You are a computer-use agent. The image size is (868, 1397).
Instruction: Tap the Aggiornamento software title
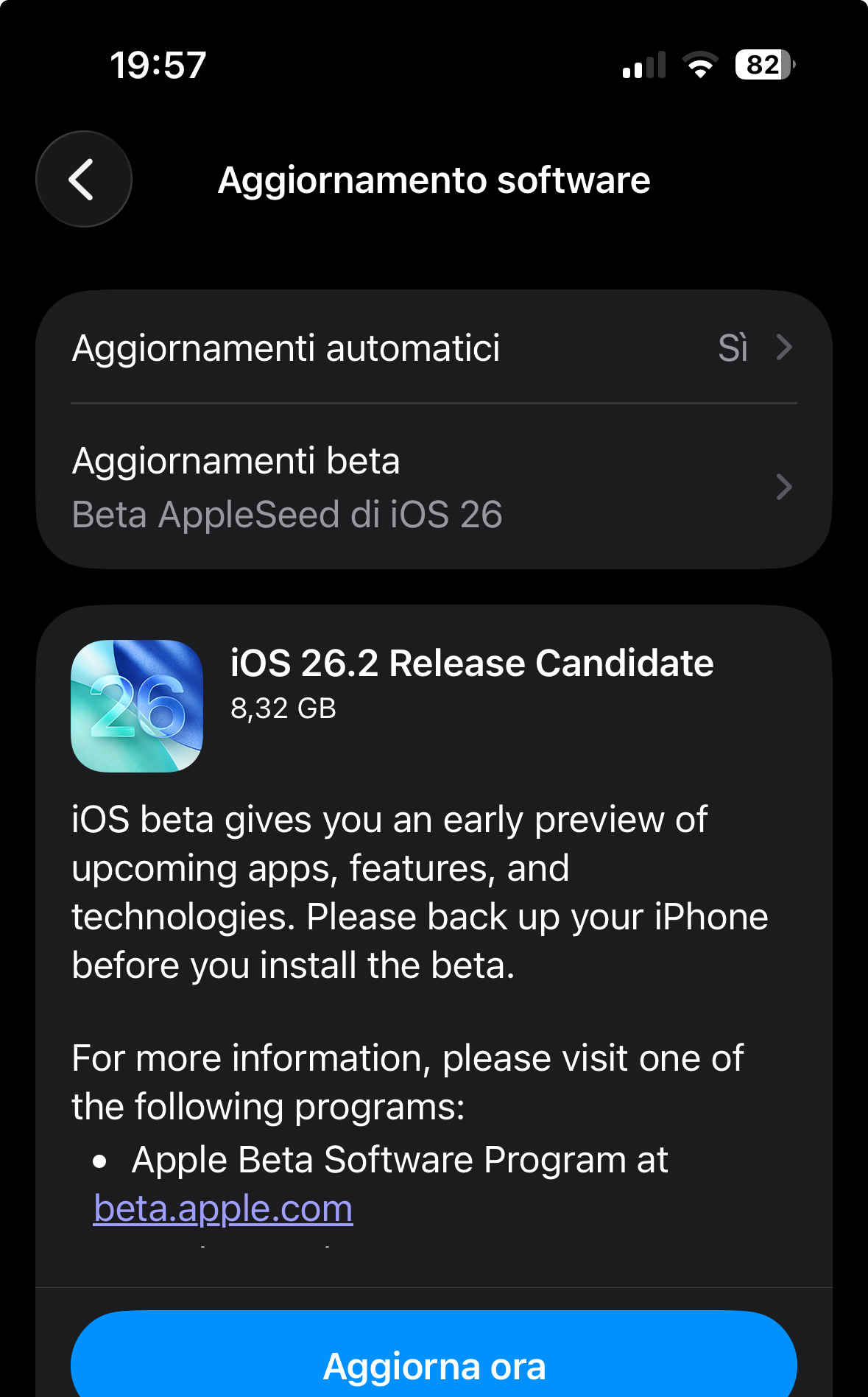point(434,179)
